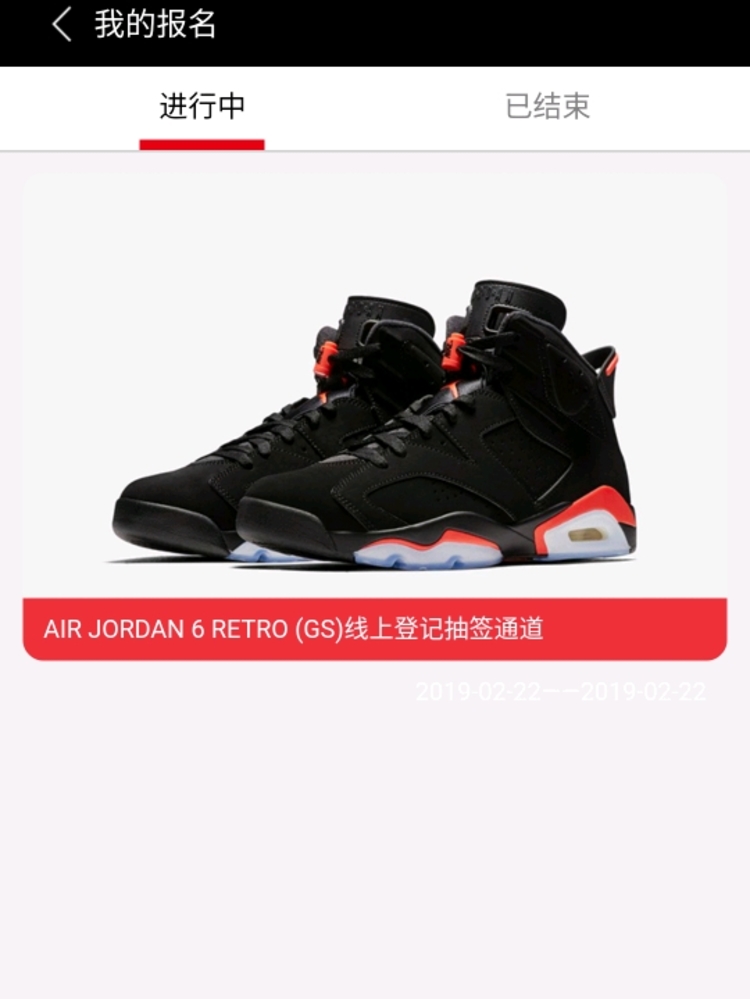
Task: Go back from 我的报名 page
Action: (x=62, y=25)
